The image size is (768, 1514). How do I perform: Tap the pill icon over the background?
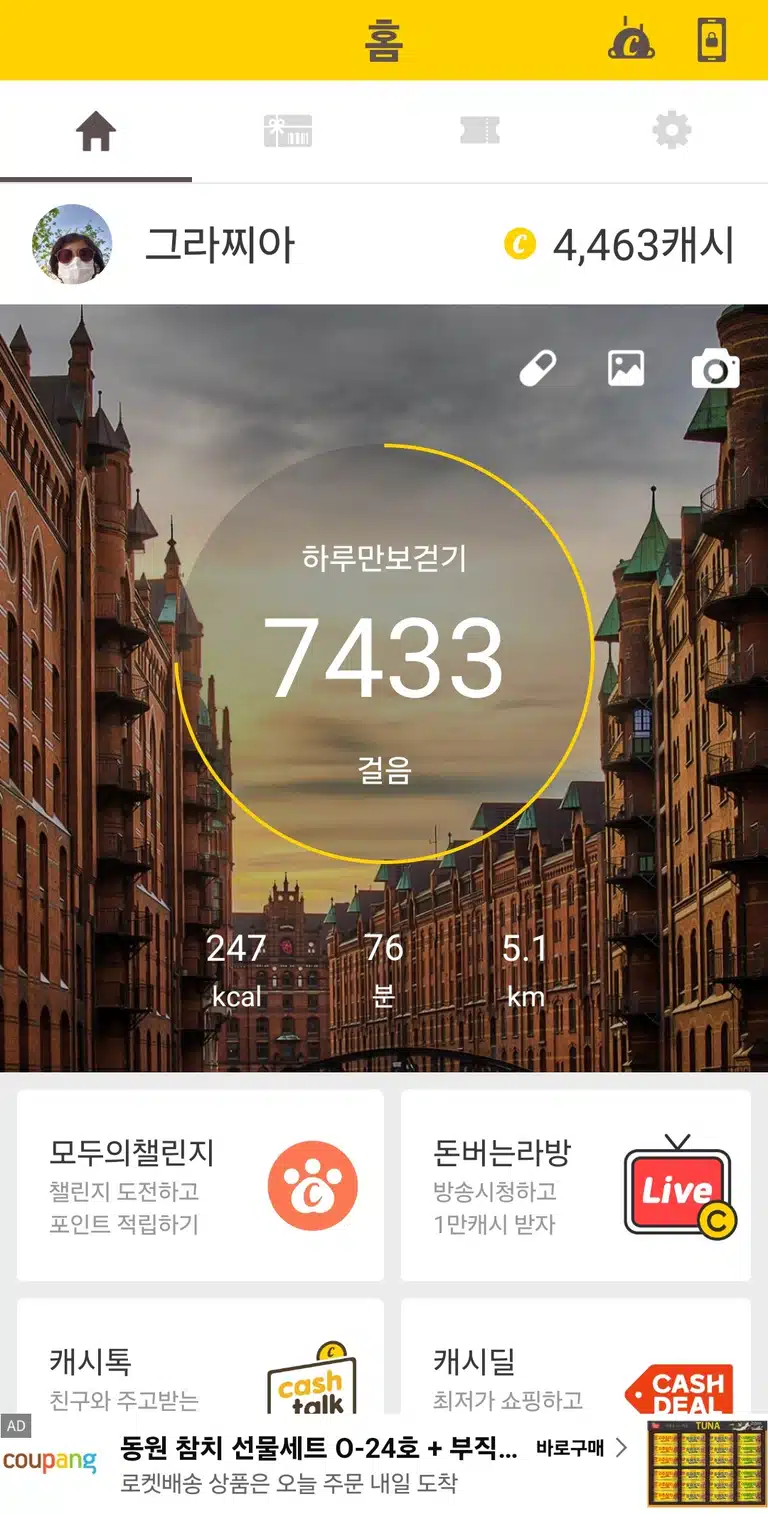coord(537,369)
